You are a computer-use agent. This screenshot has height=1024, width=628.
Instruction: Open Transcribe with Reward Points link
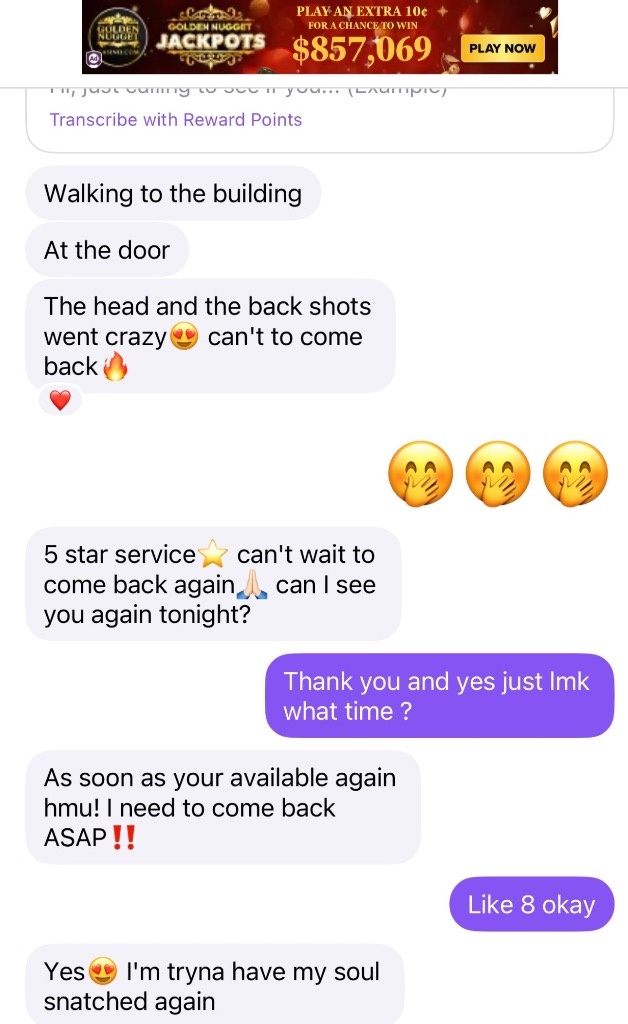tap(176, 120)
